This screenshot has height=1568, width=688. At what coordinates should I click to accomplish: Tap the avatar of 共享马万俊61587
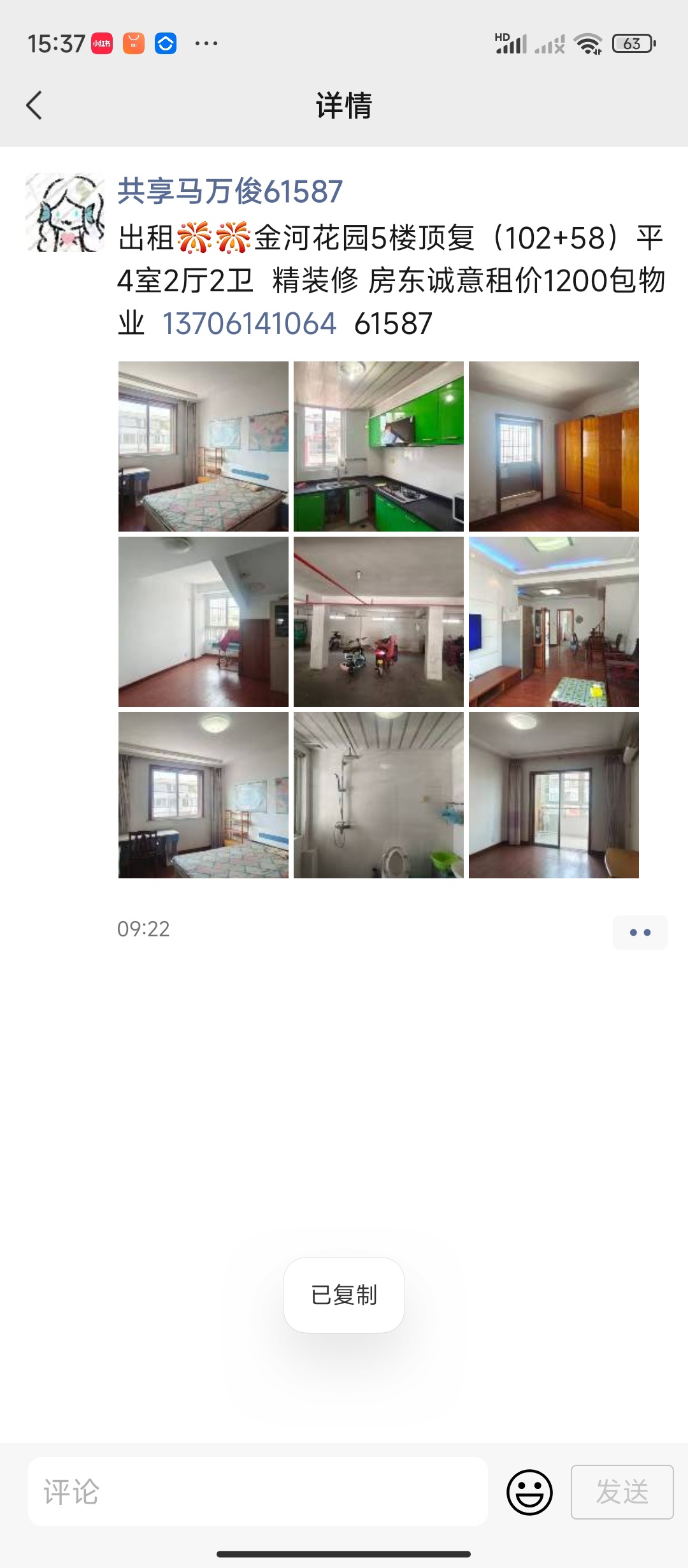coord(64,212)
